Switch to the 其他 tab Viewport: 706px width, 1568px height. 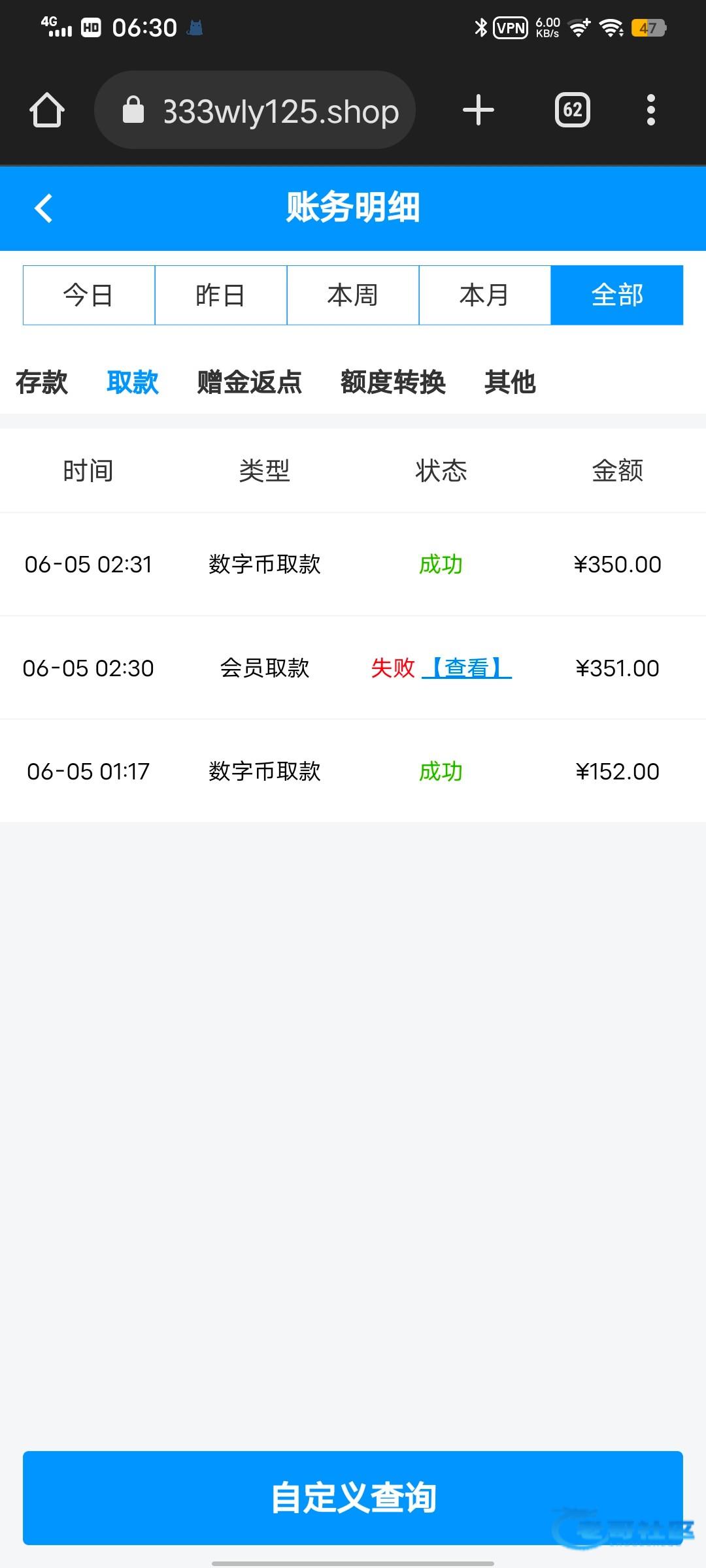tap(510, 382)
